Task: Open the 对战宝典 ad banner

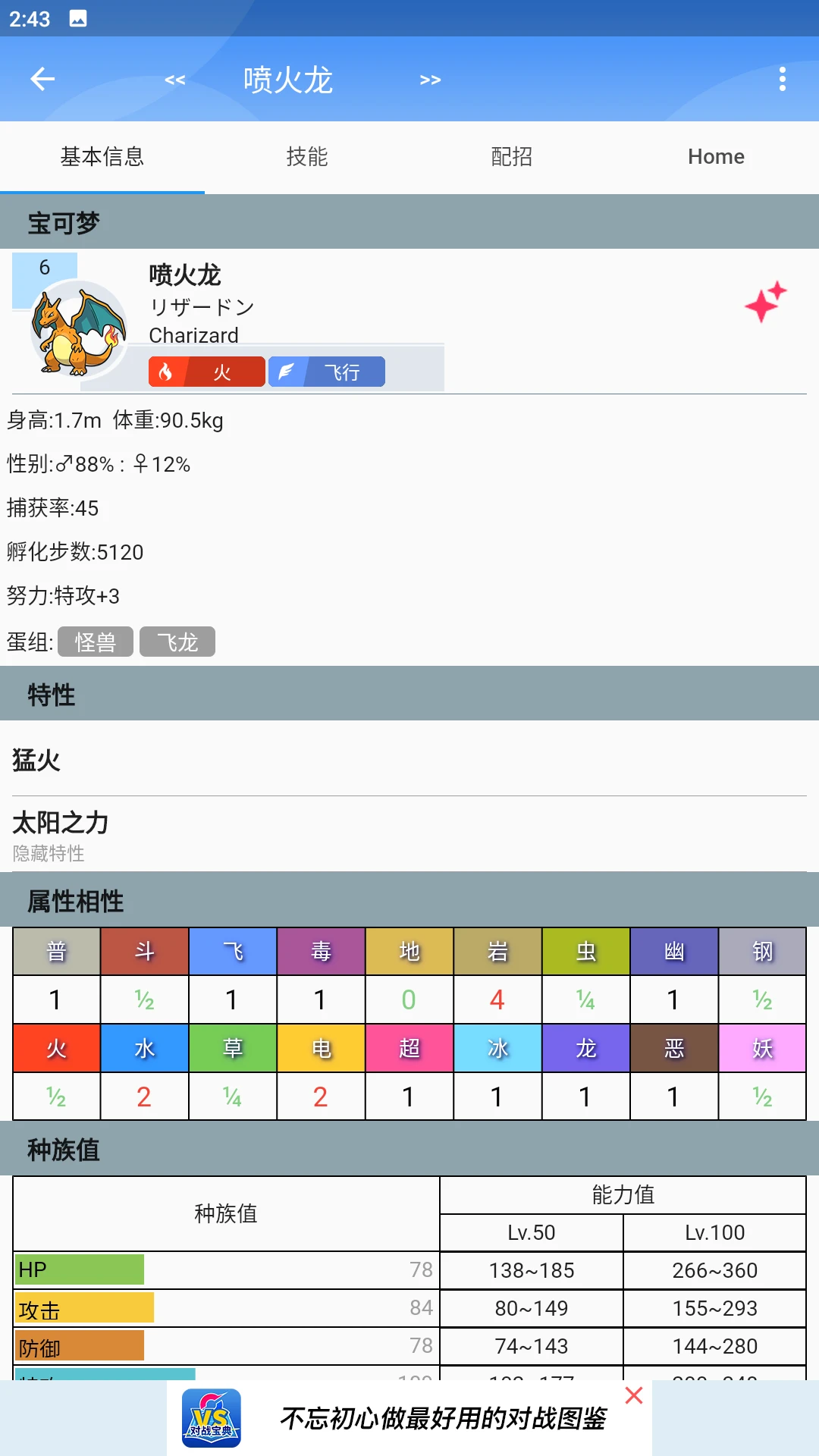Action: pyautogui.click(x=409, y=1418)
